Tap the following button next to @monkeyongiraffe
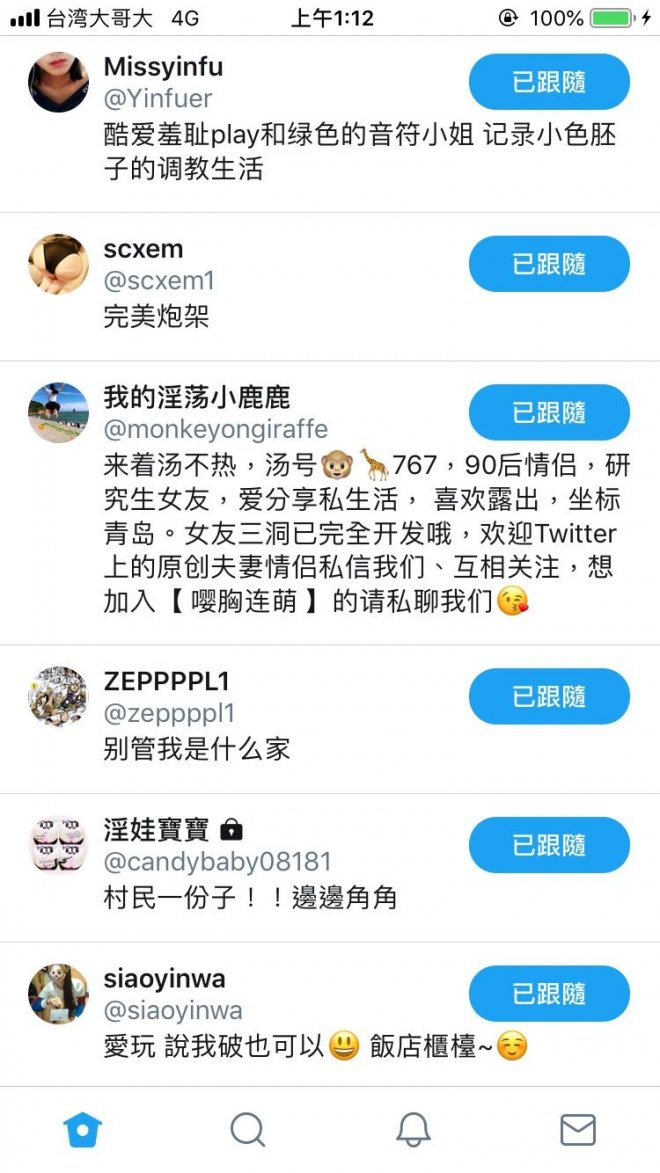This screenshot has width=660, height=1173. pos(549,412)
